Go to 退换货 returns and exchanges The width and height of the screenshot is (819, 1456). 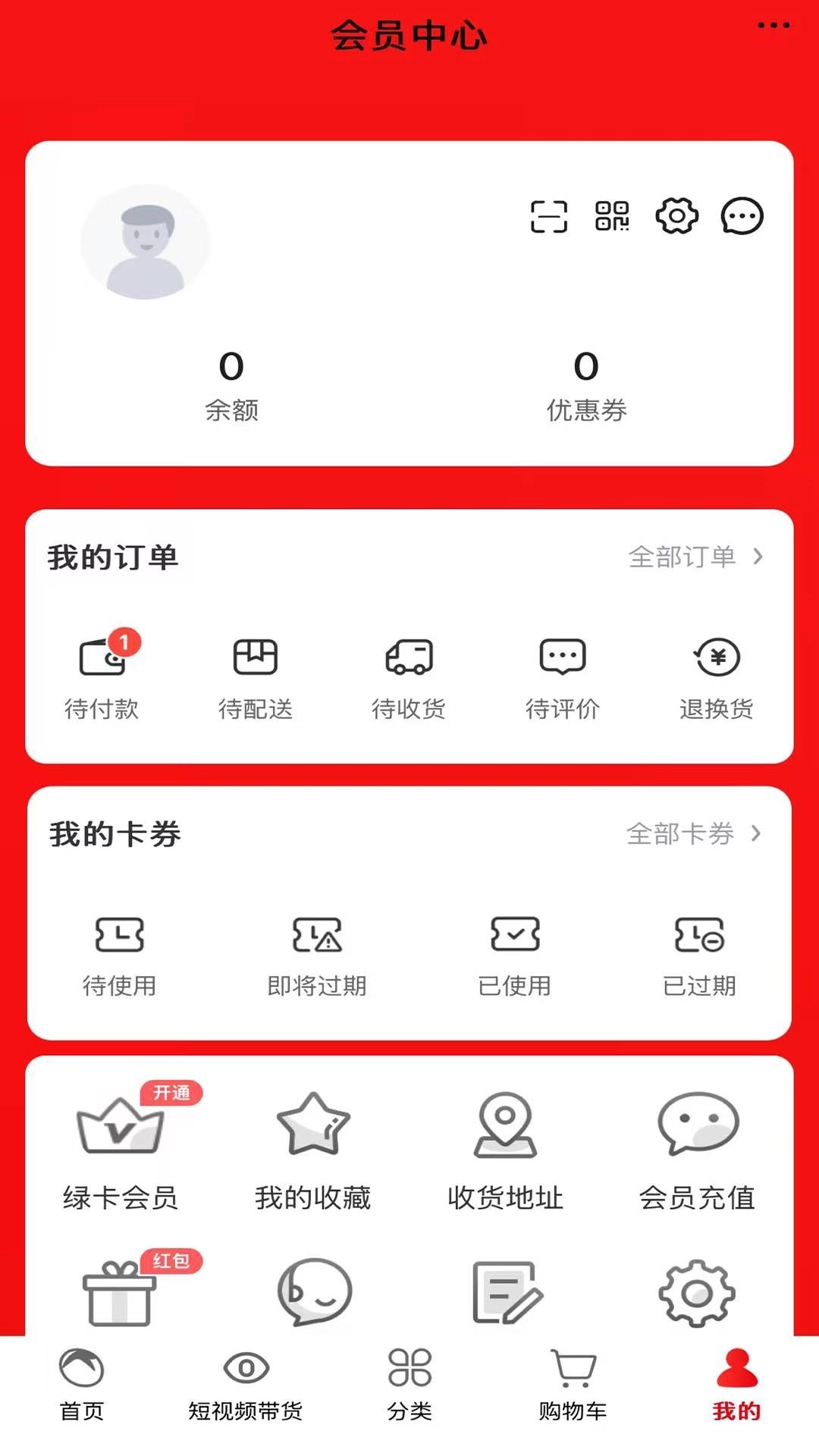point(716,675)
